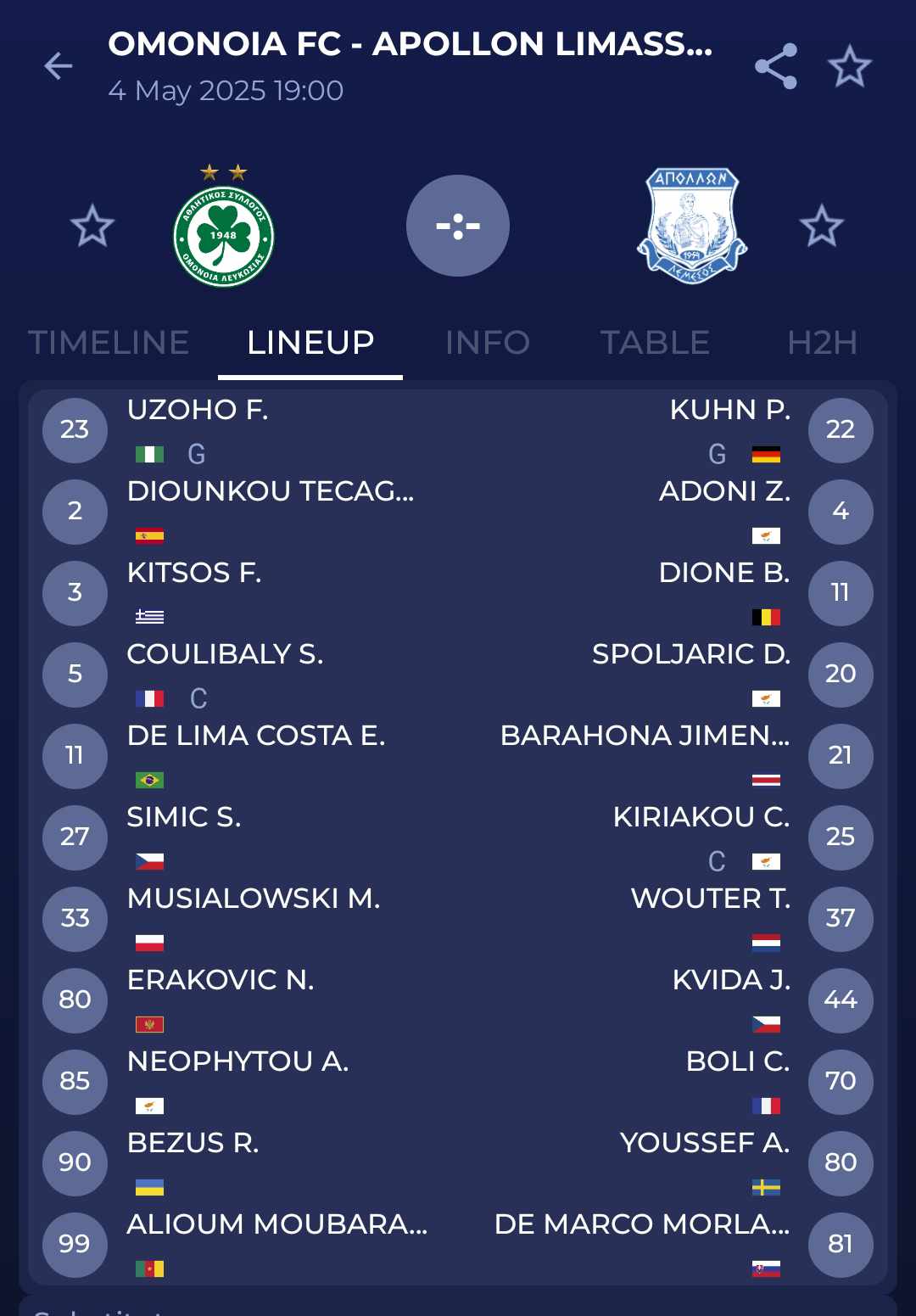Open player Kuhn P.
Screen dimensions: 916x1316
pos(729,411)
